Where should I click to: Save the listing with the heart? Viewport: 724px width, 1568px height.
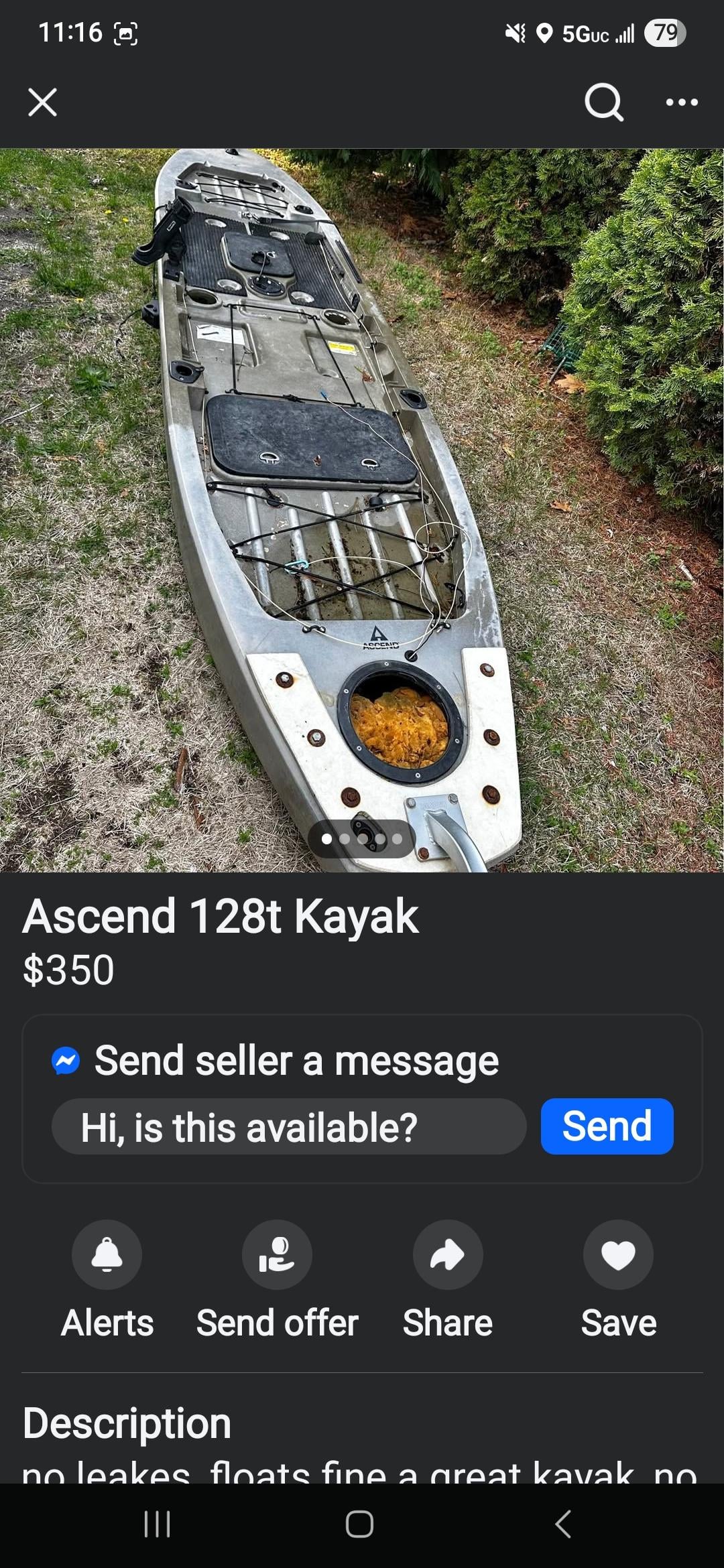(x=618, y=1254)
